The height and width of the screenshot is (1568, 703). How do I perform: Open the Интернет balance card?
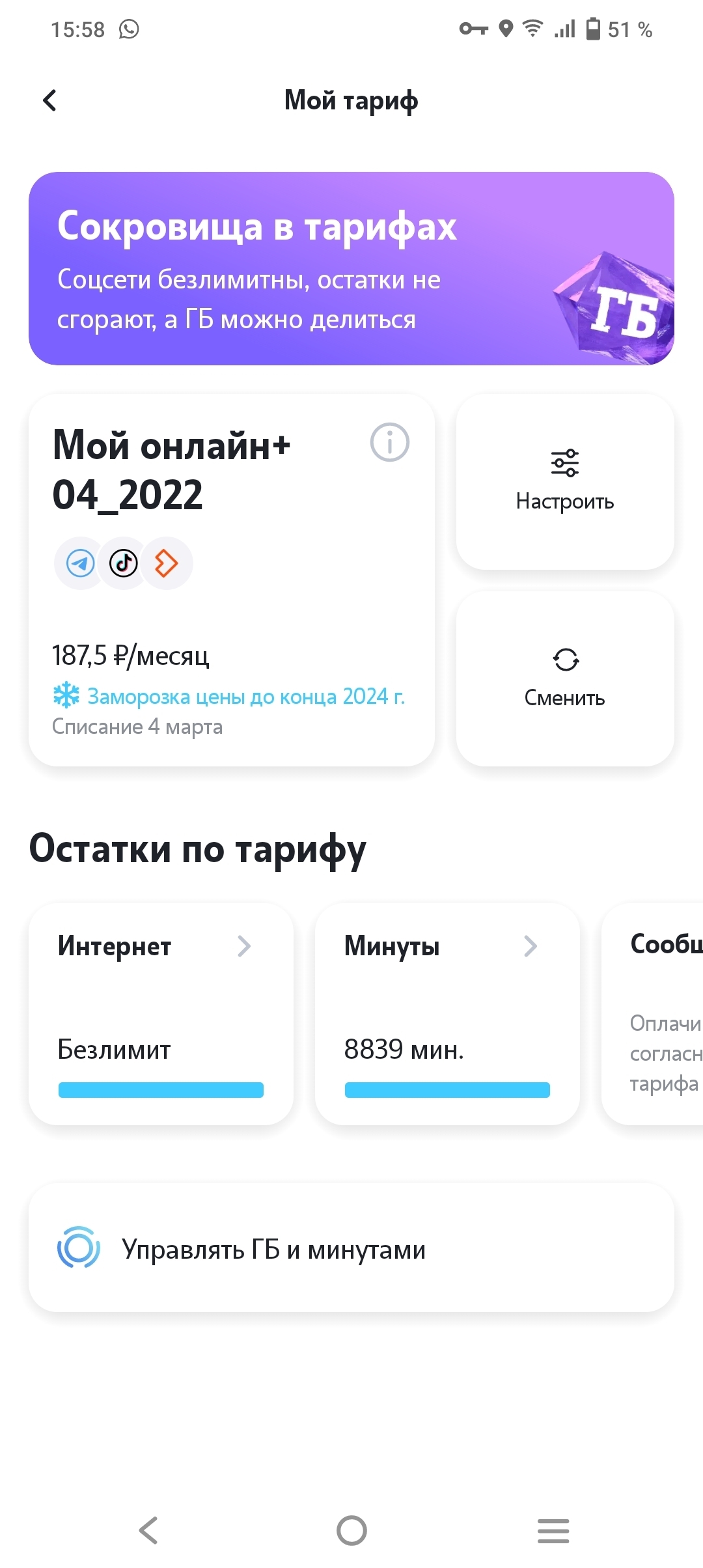(x=161, y=1013)
